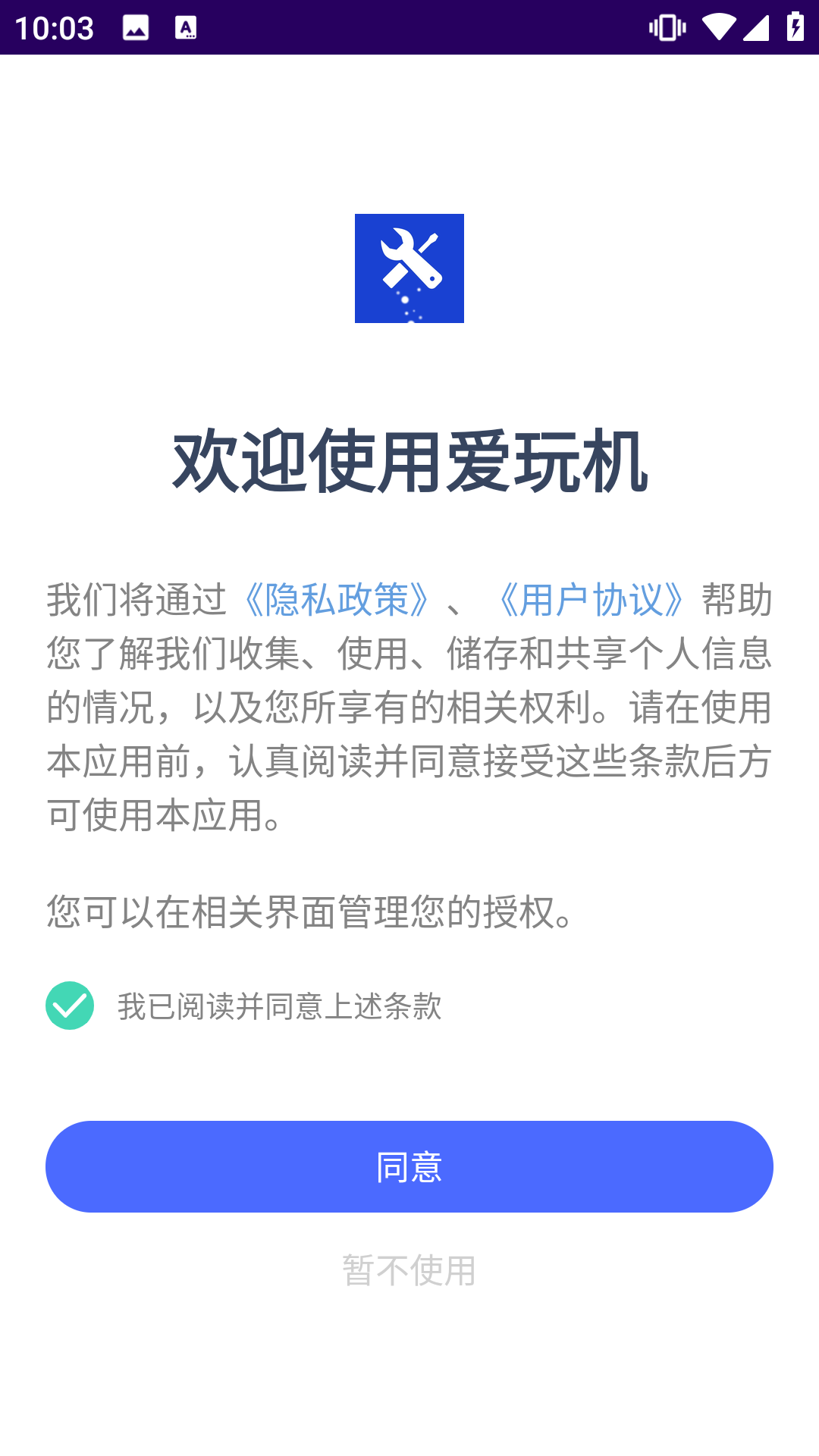Choose 暂不使用 to decline
819x1456 pixels.
tap(409, 1267)
